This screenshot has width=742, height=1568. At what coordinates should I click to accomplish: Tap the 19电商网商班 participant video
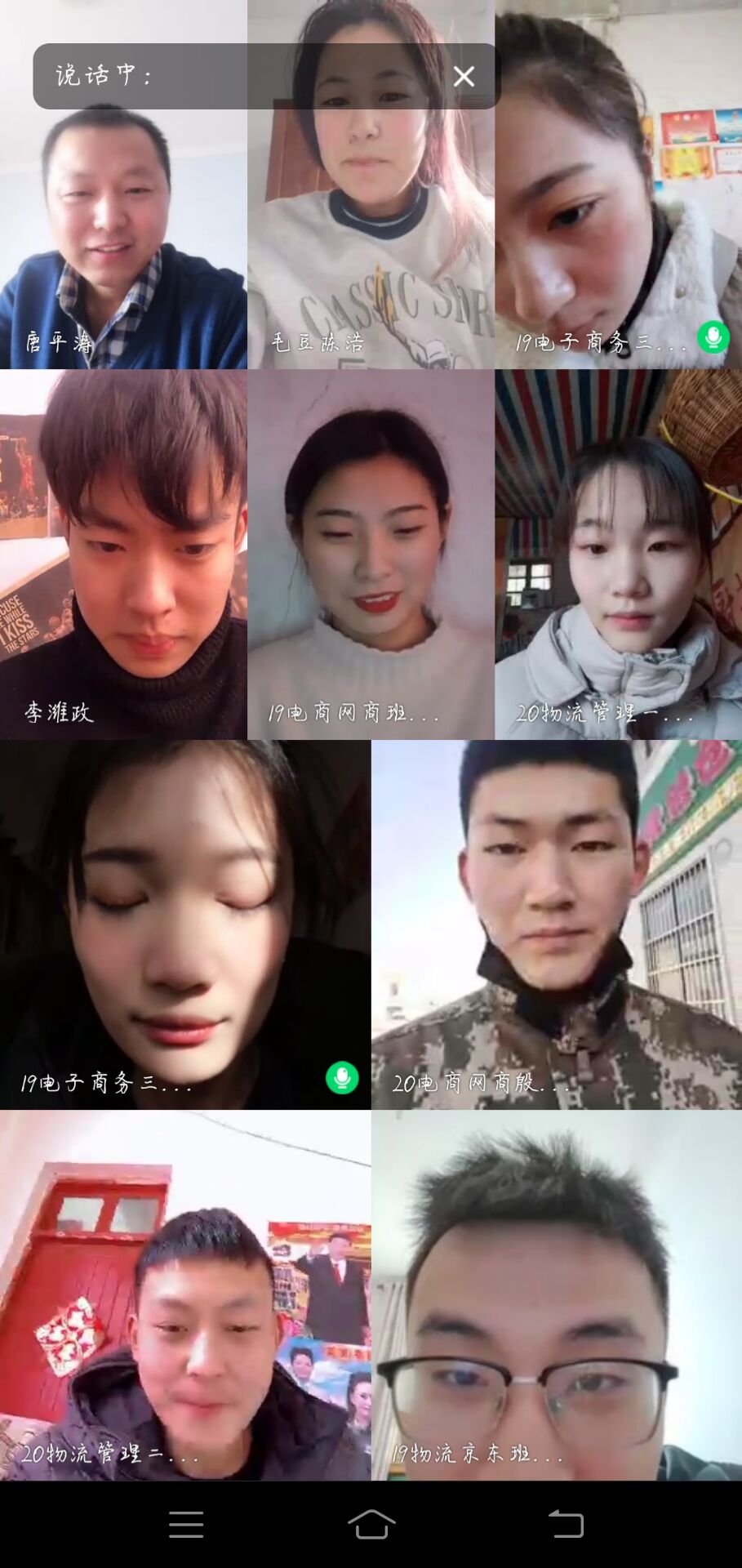[371, 555]
